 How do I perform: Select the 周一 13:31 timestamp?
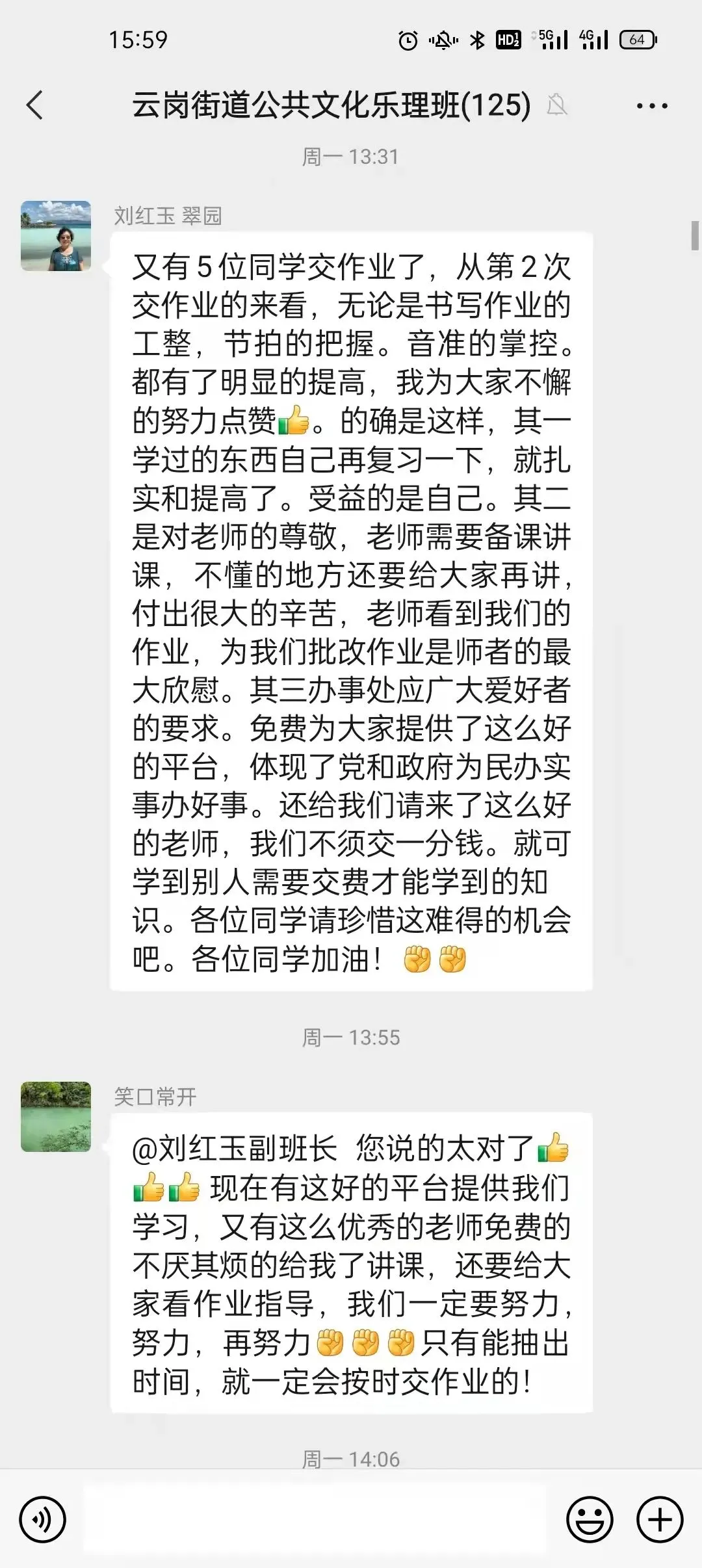351,156
